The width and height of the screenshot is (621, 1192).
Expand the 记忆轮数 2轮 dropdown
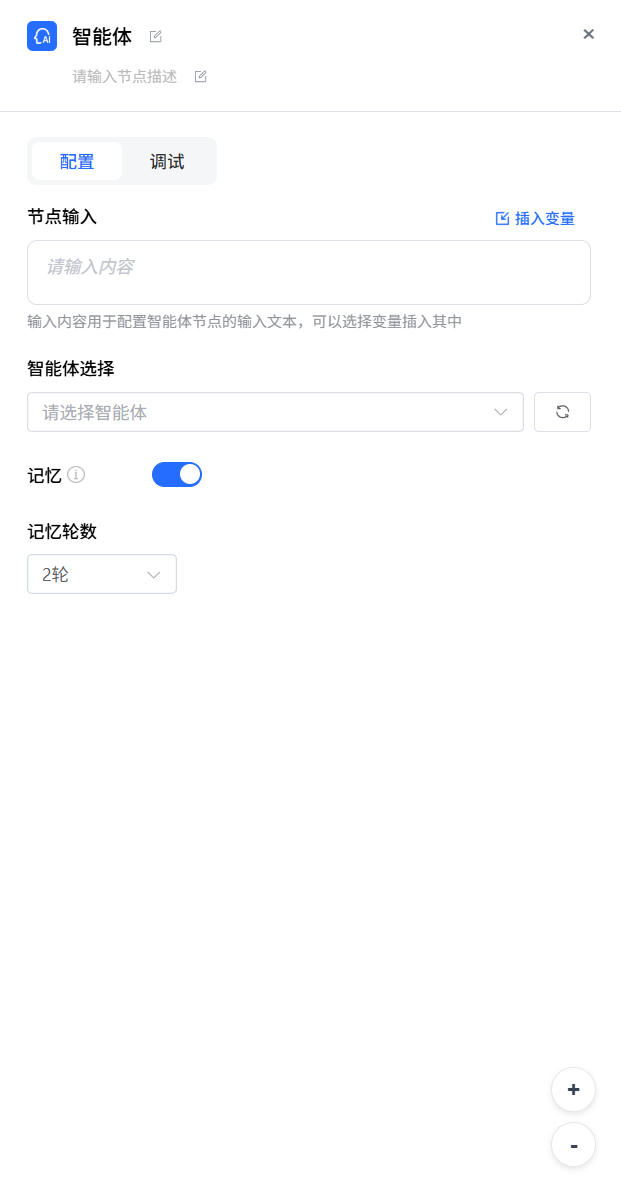(x=102, y=574)
